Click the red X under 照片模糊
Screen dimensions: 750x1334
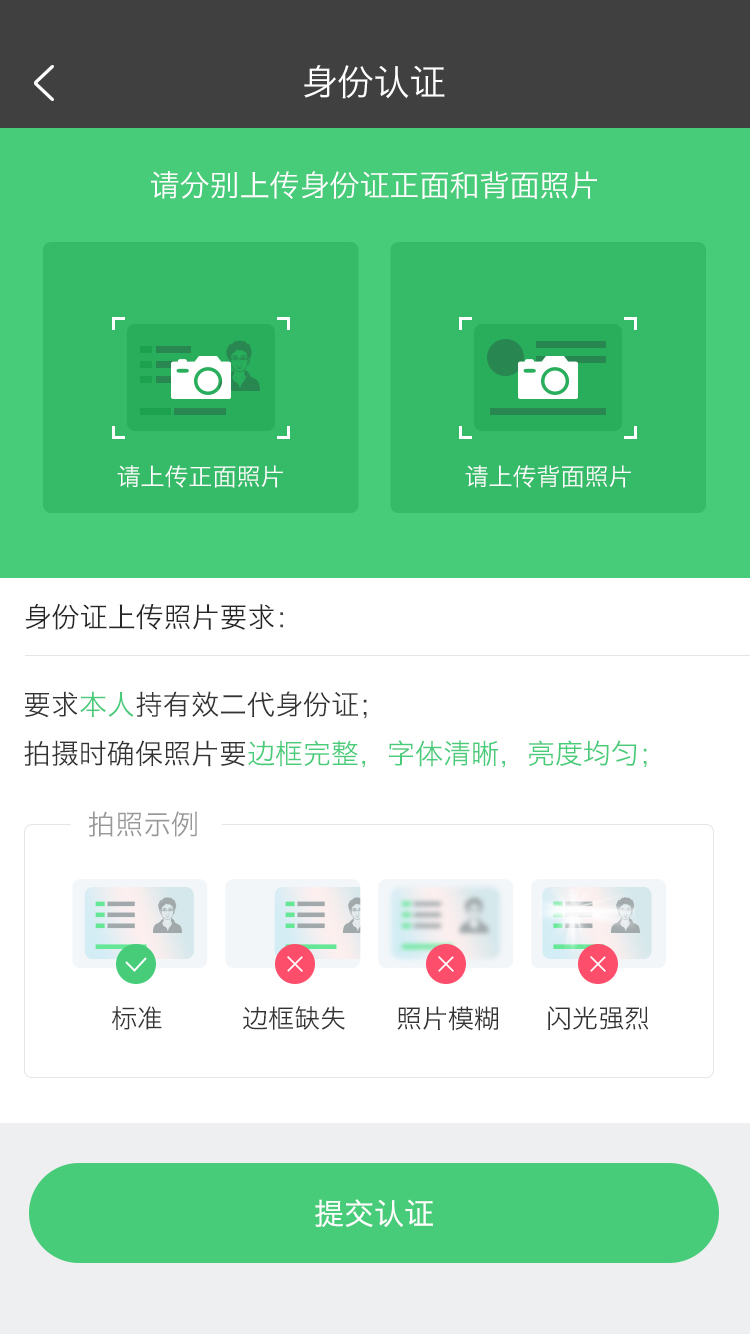[x=446, y=964]
